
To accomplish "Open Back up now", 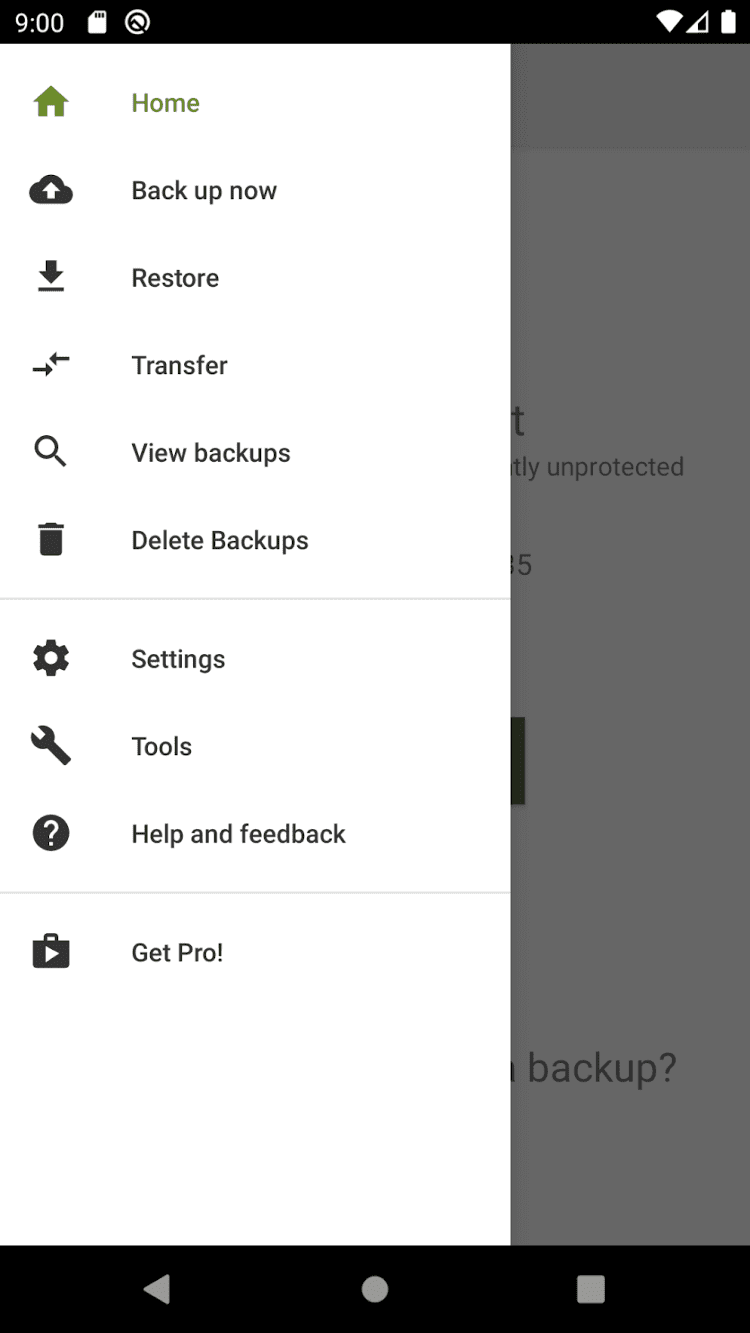I will click(204, 191).
